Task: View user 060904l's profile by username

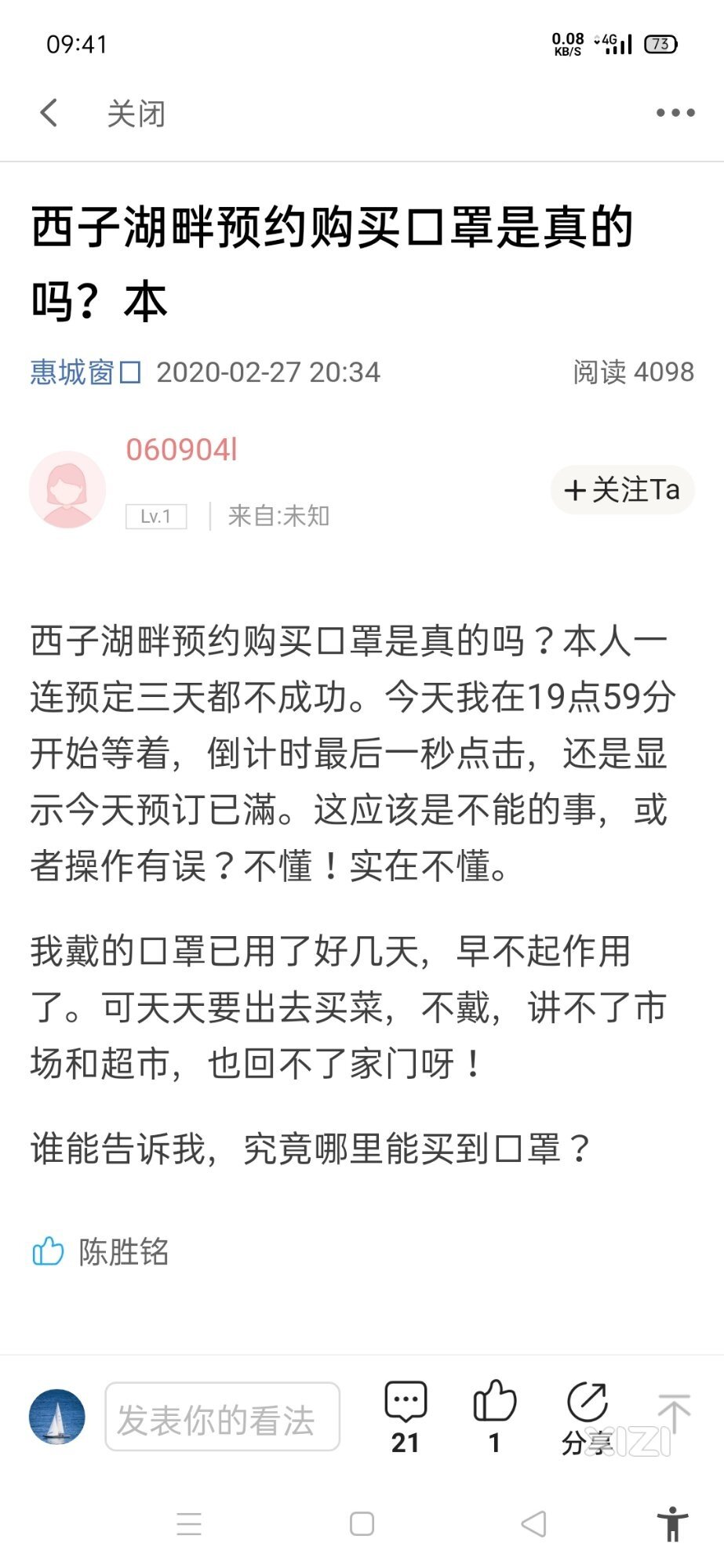Action: point(181,450)
